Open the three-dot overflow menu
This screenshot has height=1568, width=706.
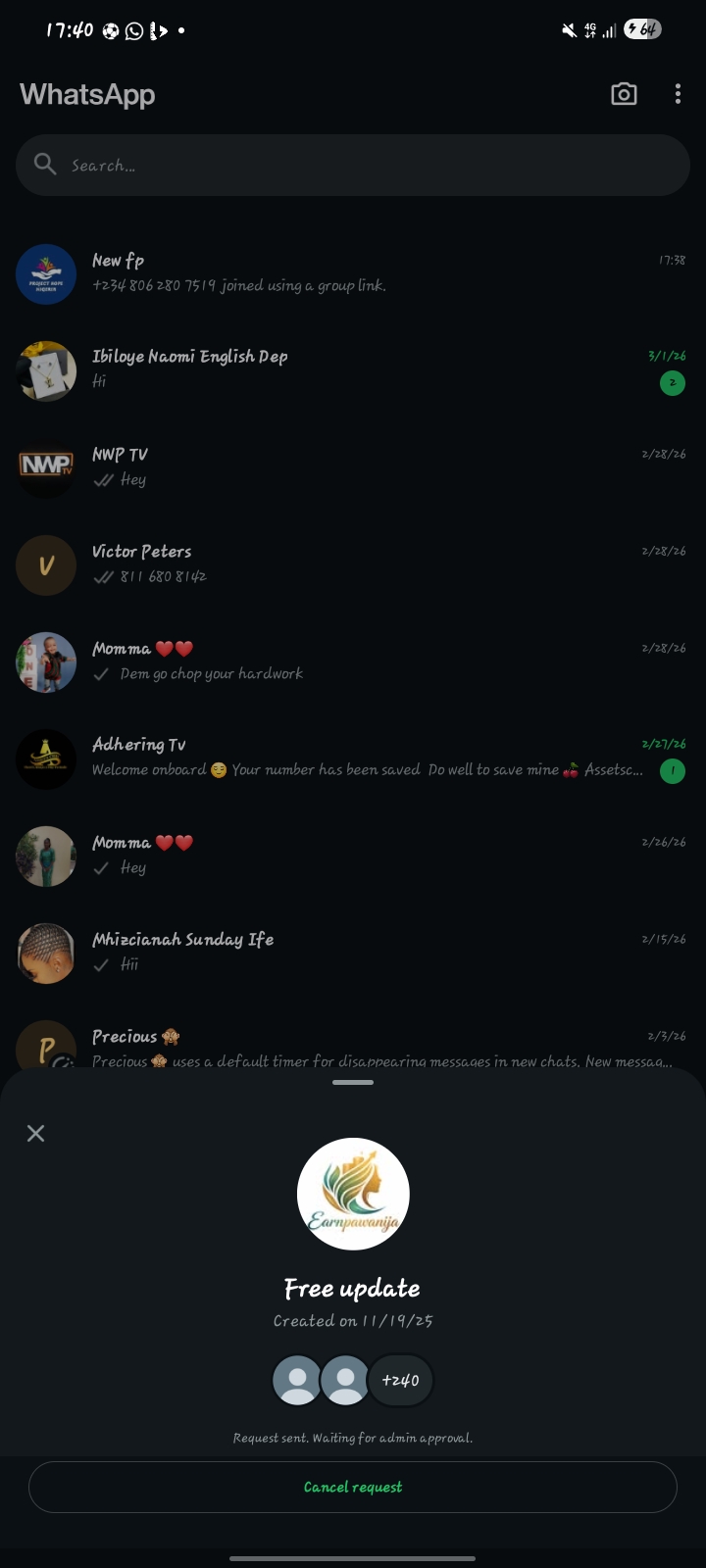pos(678,94)
